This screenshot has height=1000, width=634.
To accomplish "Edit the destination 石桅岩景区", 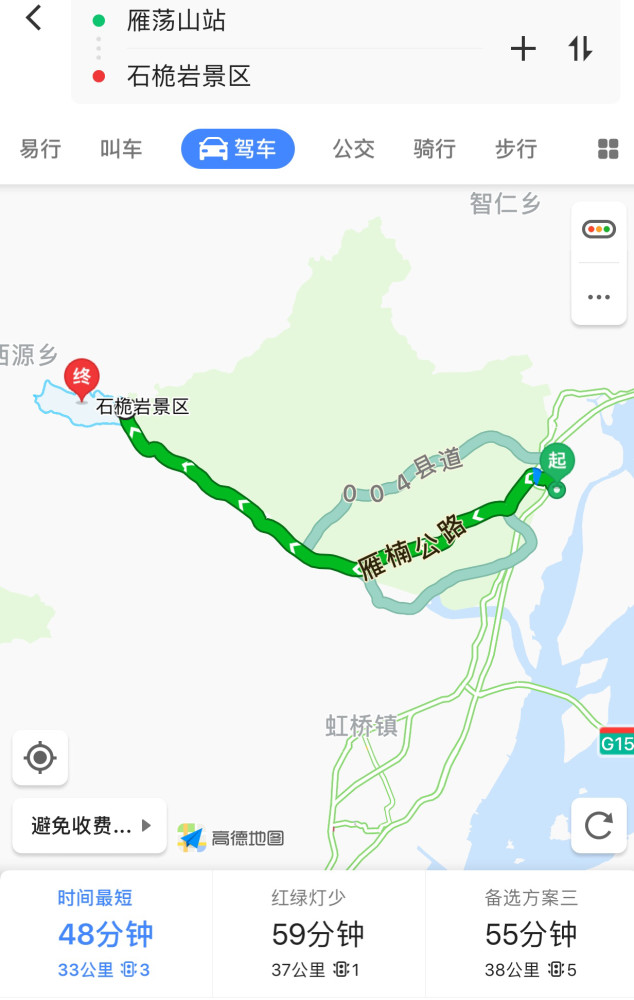I will [x=189, y=76].
